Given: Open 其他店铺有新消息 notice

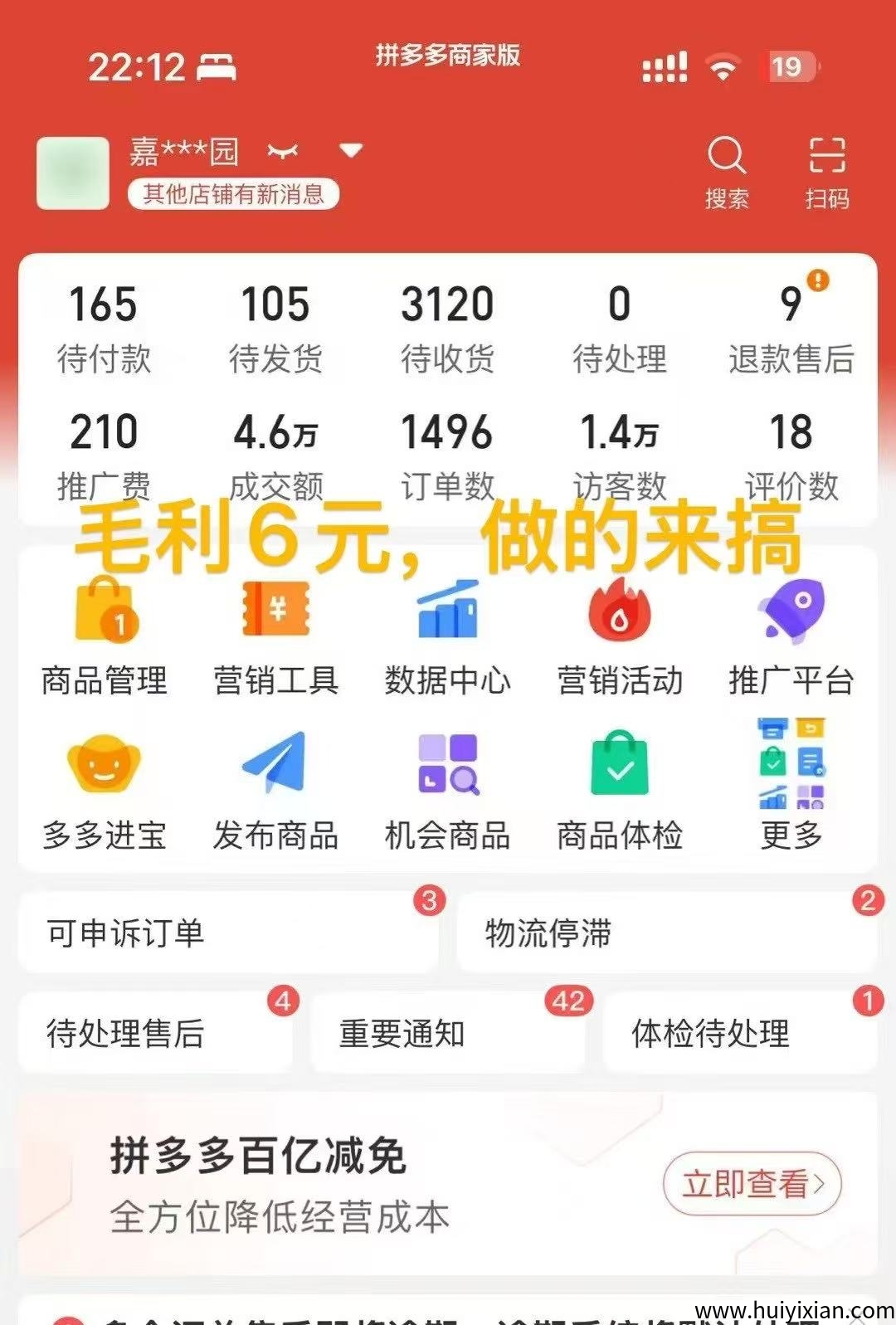Looking at the screenshot, I should [233, 194].
